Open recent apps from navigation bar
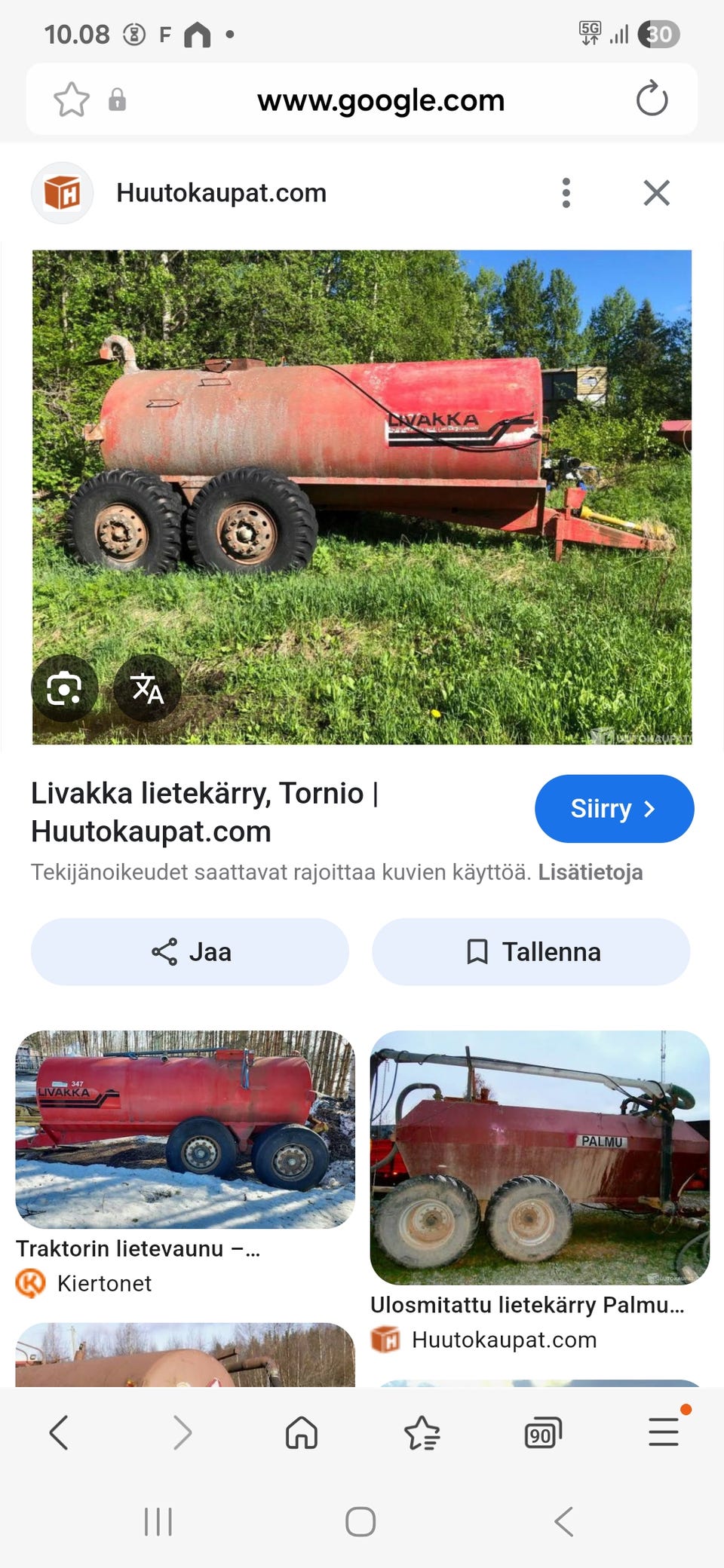This screenshot has width=724, height=1568. point(157,1521)
